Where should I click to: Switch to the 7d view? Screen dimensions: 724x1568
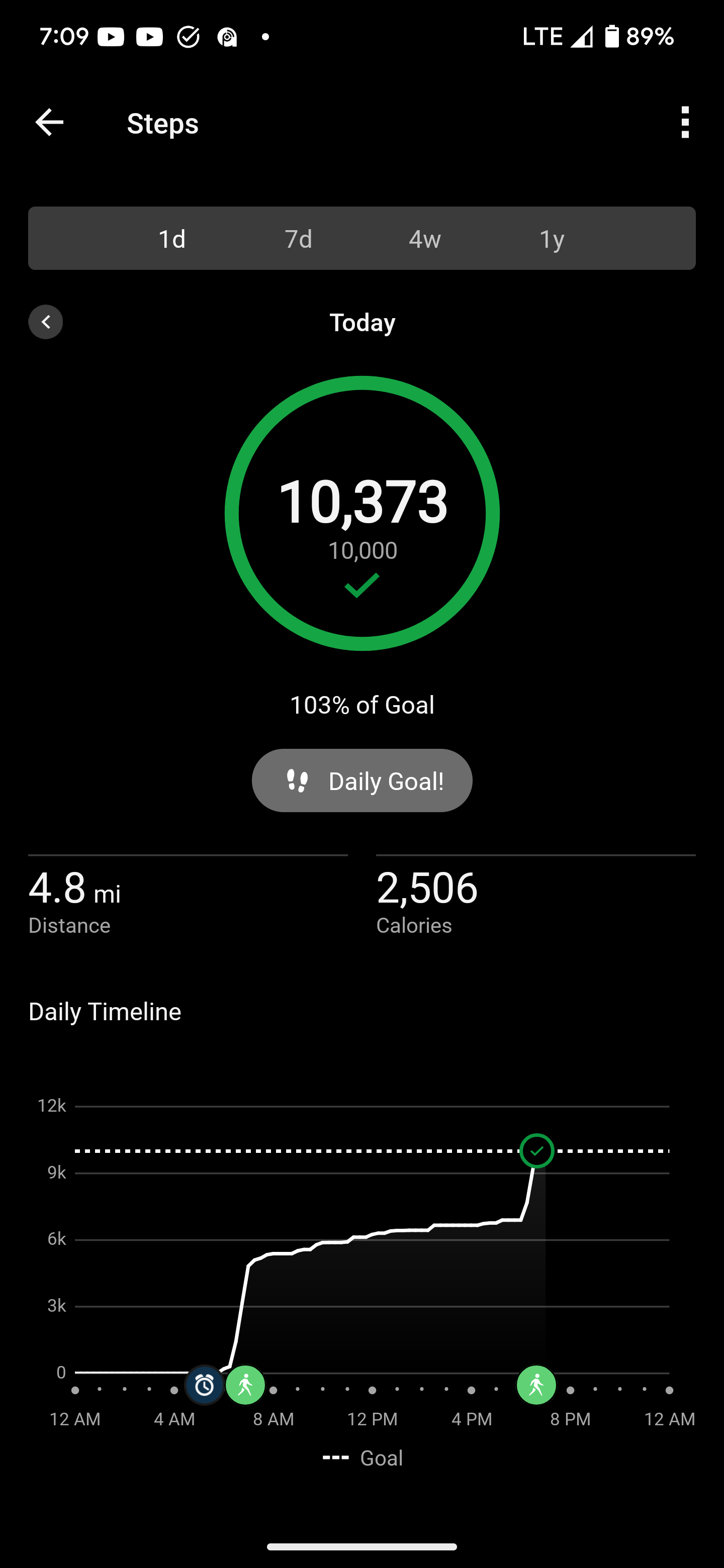[298, 239]
